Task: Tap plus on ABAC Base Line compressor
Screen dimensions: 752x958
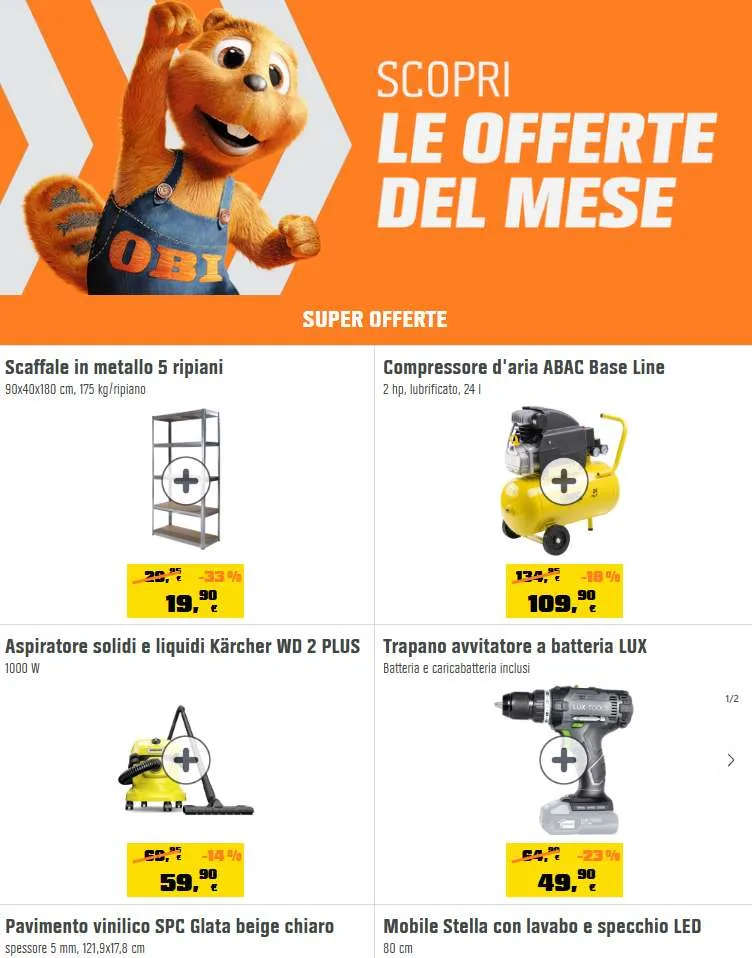Action: 564,481
